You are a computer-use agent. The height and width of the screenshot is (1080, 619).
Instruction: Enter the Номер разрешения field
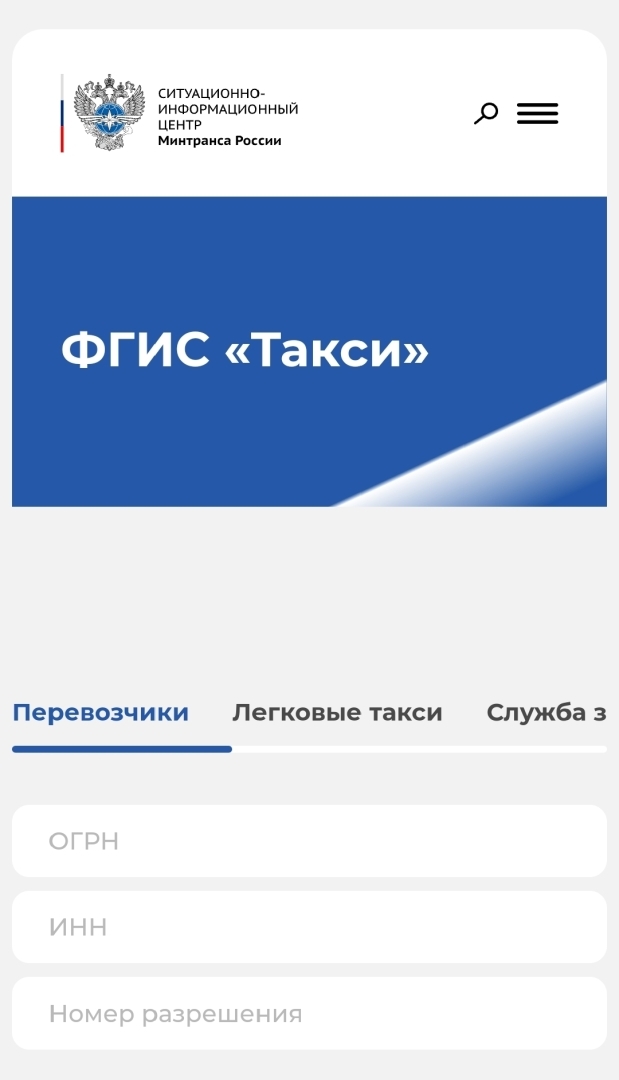[x=309, y=1013]
